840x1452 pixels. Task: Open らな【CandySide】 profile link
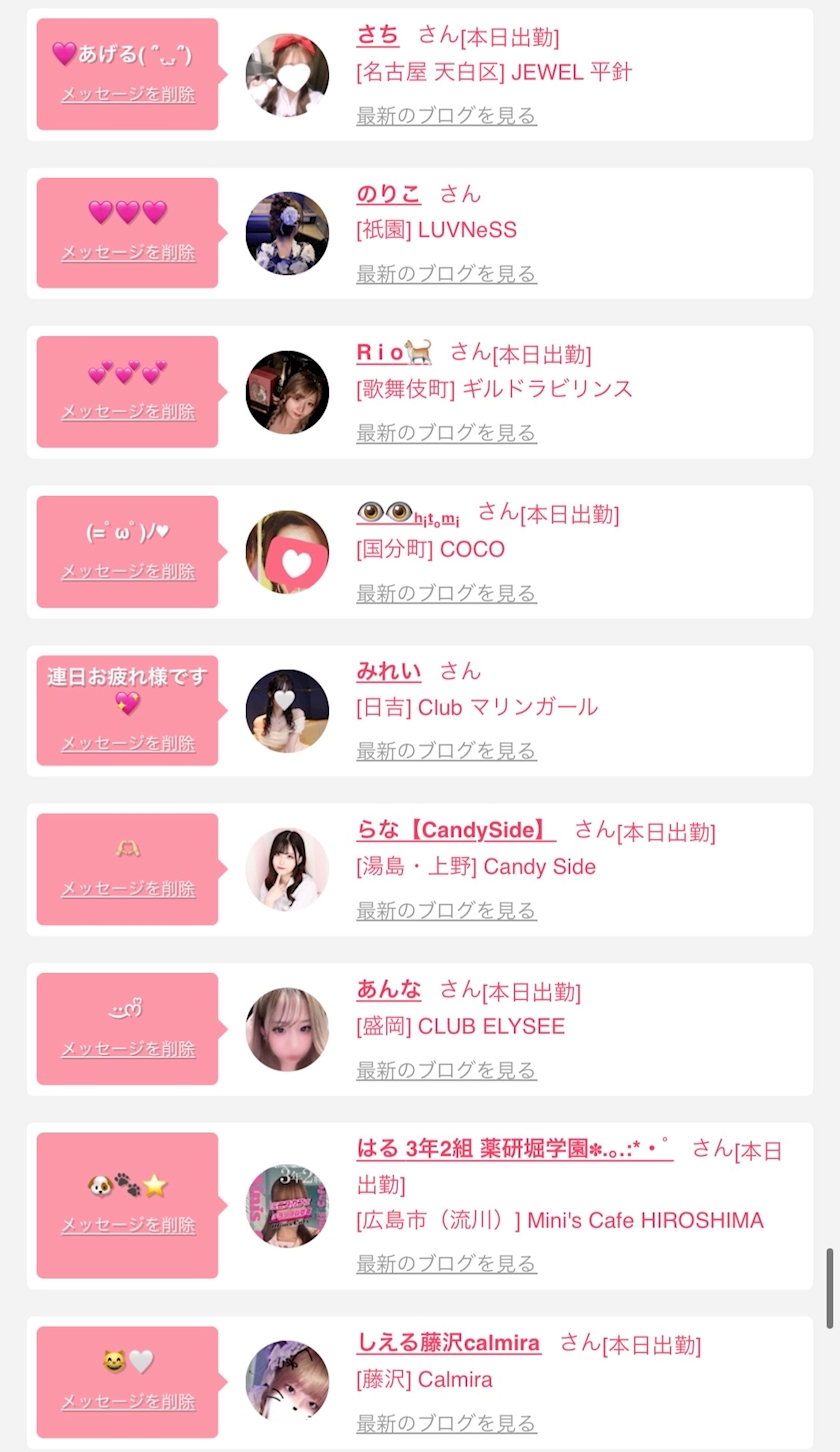[x=456, y=830]
